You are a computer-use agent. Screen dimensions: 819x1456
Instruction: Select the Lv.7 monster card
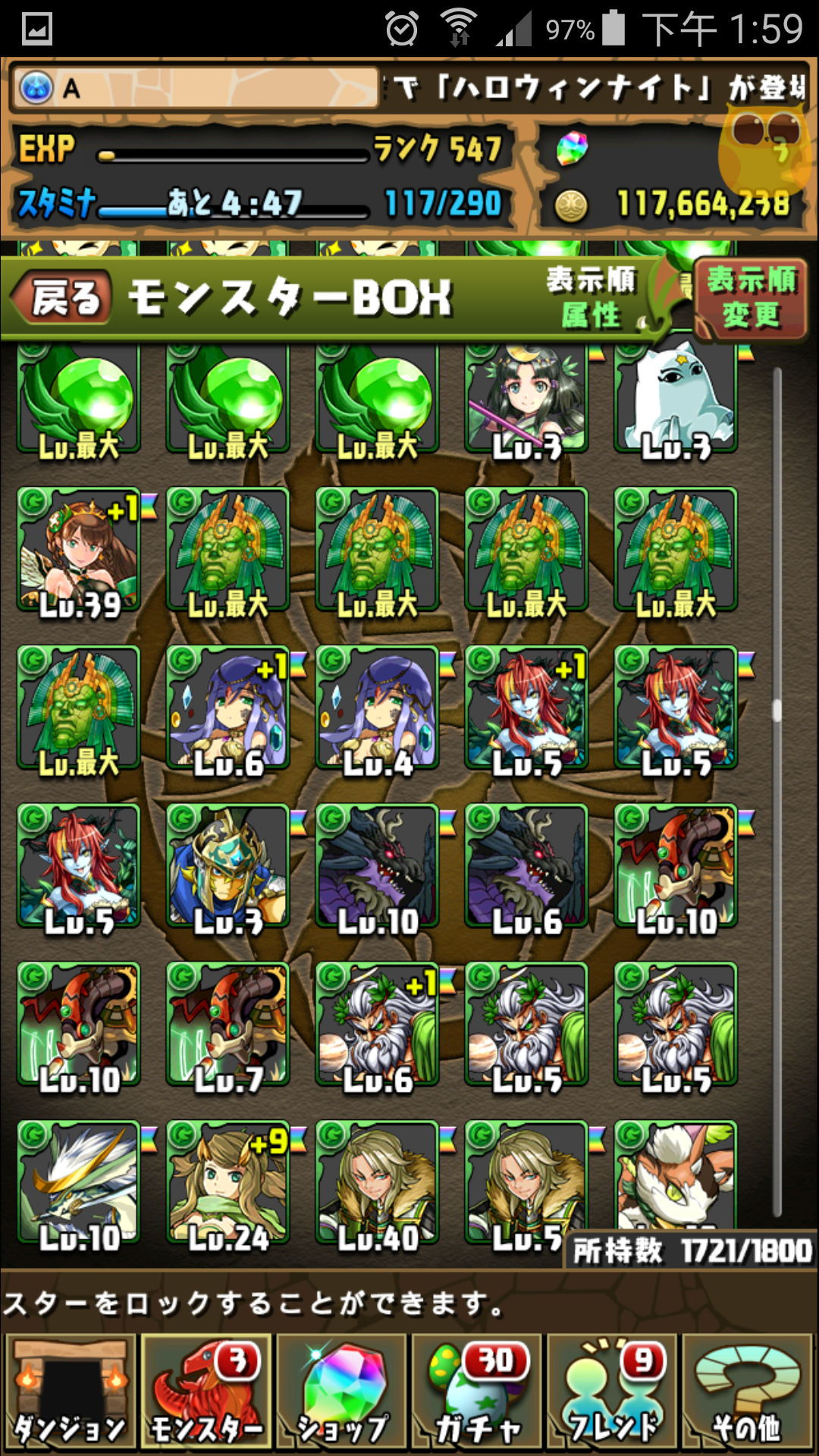(x=227, y=1025)
